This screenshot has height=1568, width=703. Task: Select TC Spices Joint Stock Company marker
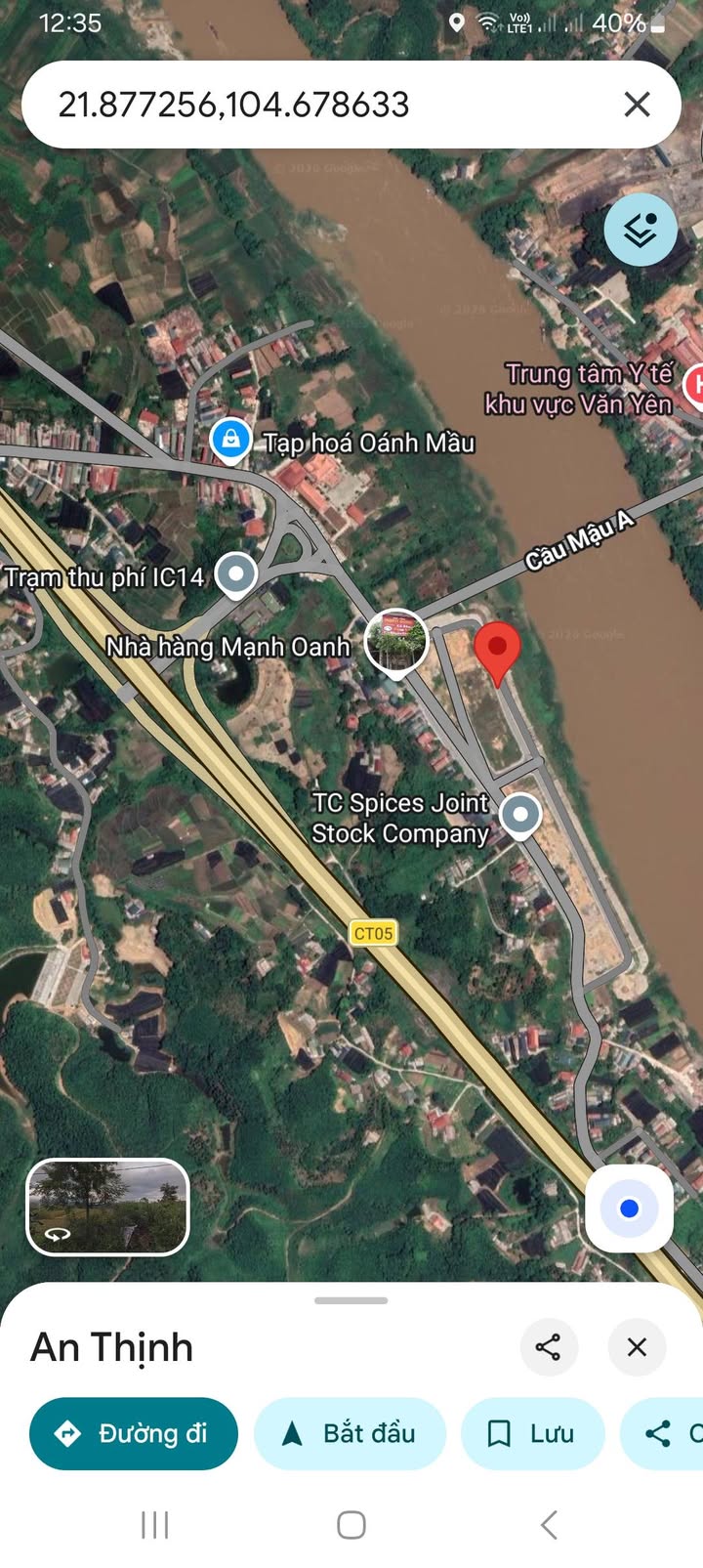click(x=520, y=814)
